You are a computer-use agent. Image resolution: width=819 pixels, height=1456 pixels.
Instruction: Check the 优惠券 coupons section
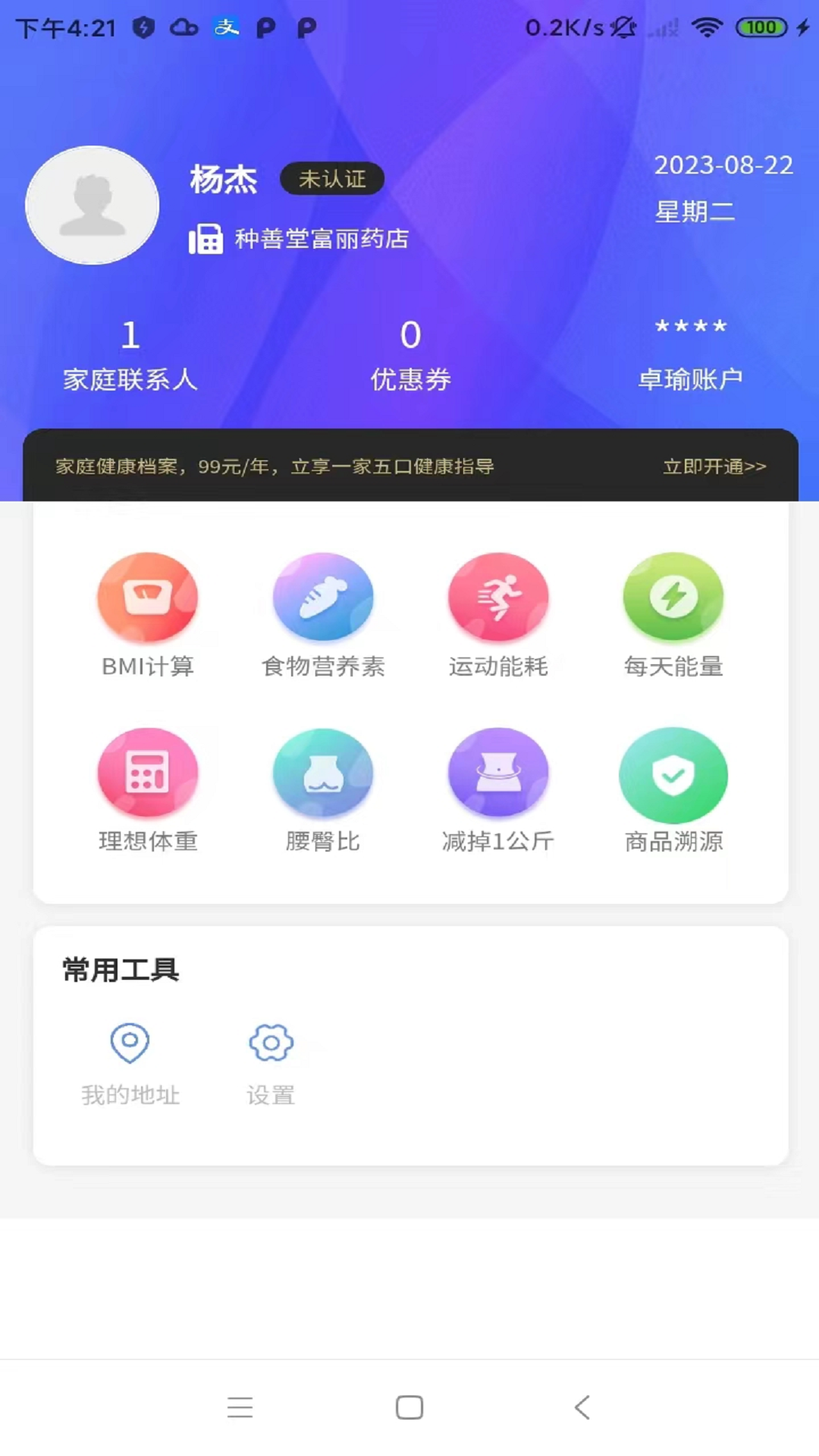tap(409, 353)
